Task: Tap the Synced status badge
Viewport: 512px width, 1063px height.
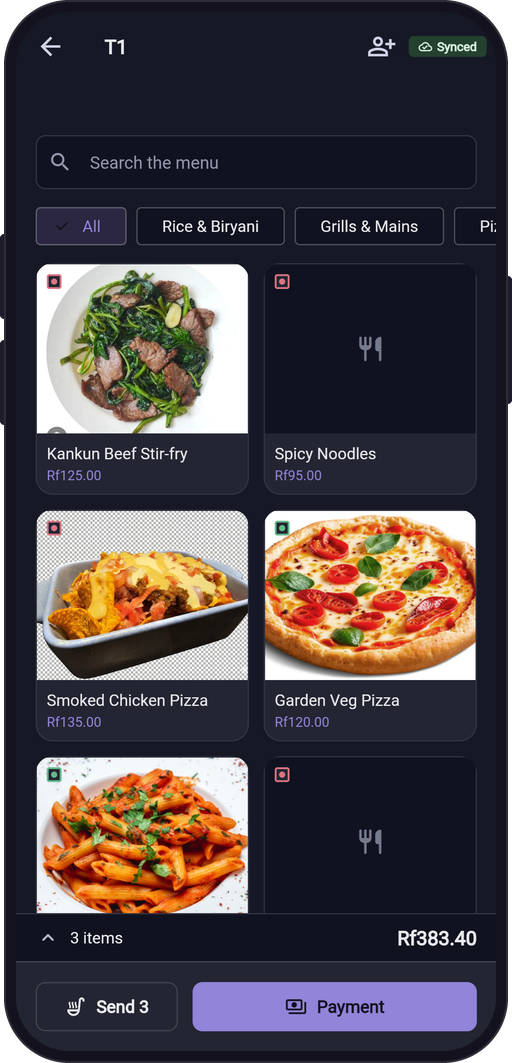Action: [x=448, y=47]
